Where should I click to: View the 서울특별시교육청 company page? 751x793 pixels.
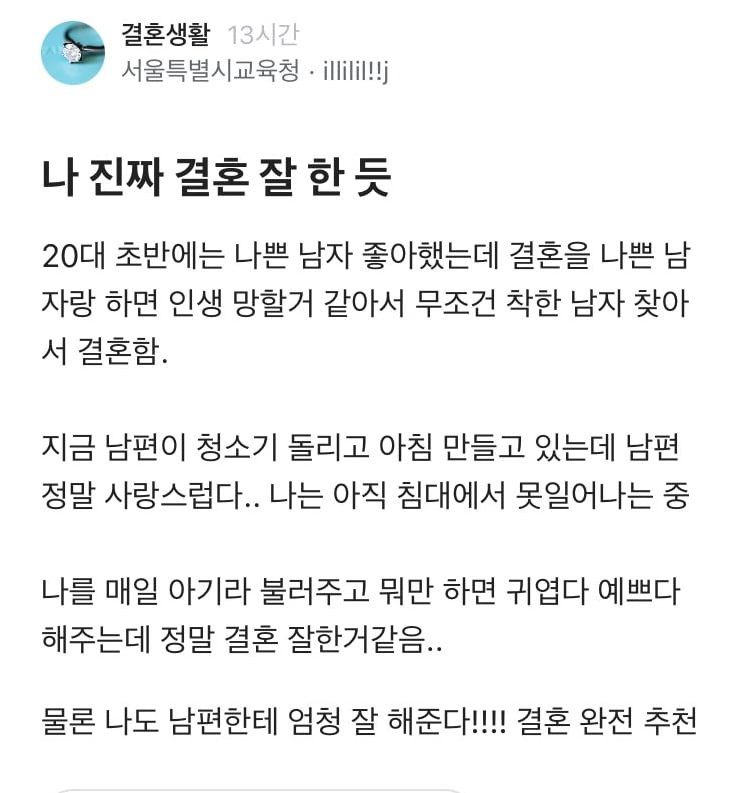pos(209,70)
